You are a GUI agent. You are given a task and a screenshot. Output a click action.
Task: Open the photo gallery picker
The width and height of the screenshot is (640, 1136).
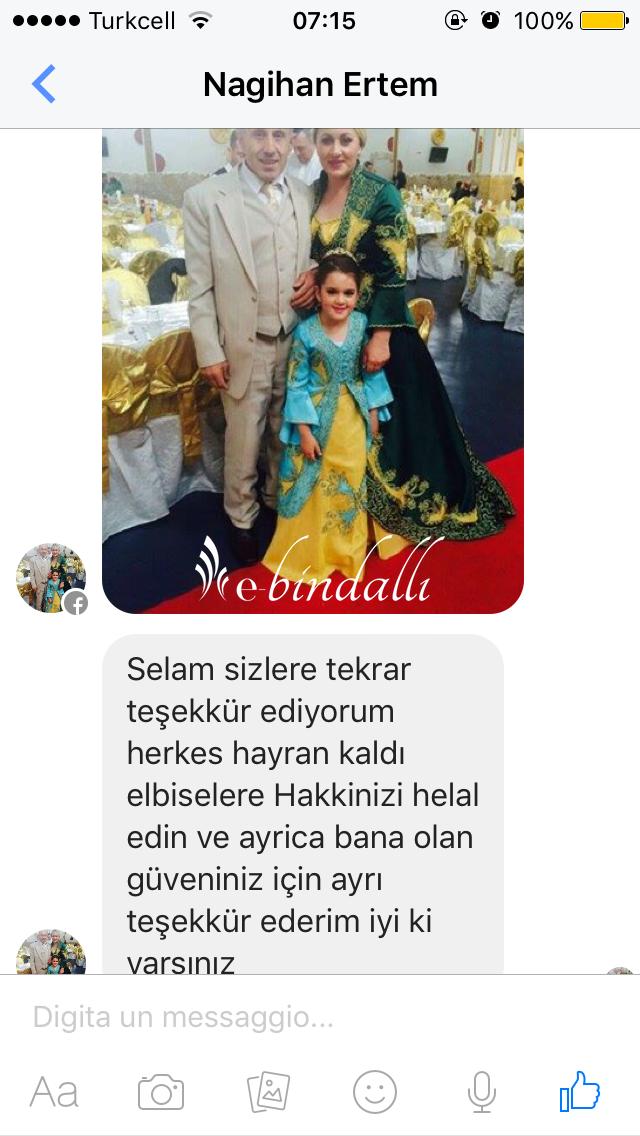(268, 1092)
